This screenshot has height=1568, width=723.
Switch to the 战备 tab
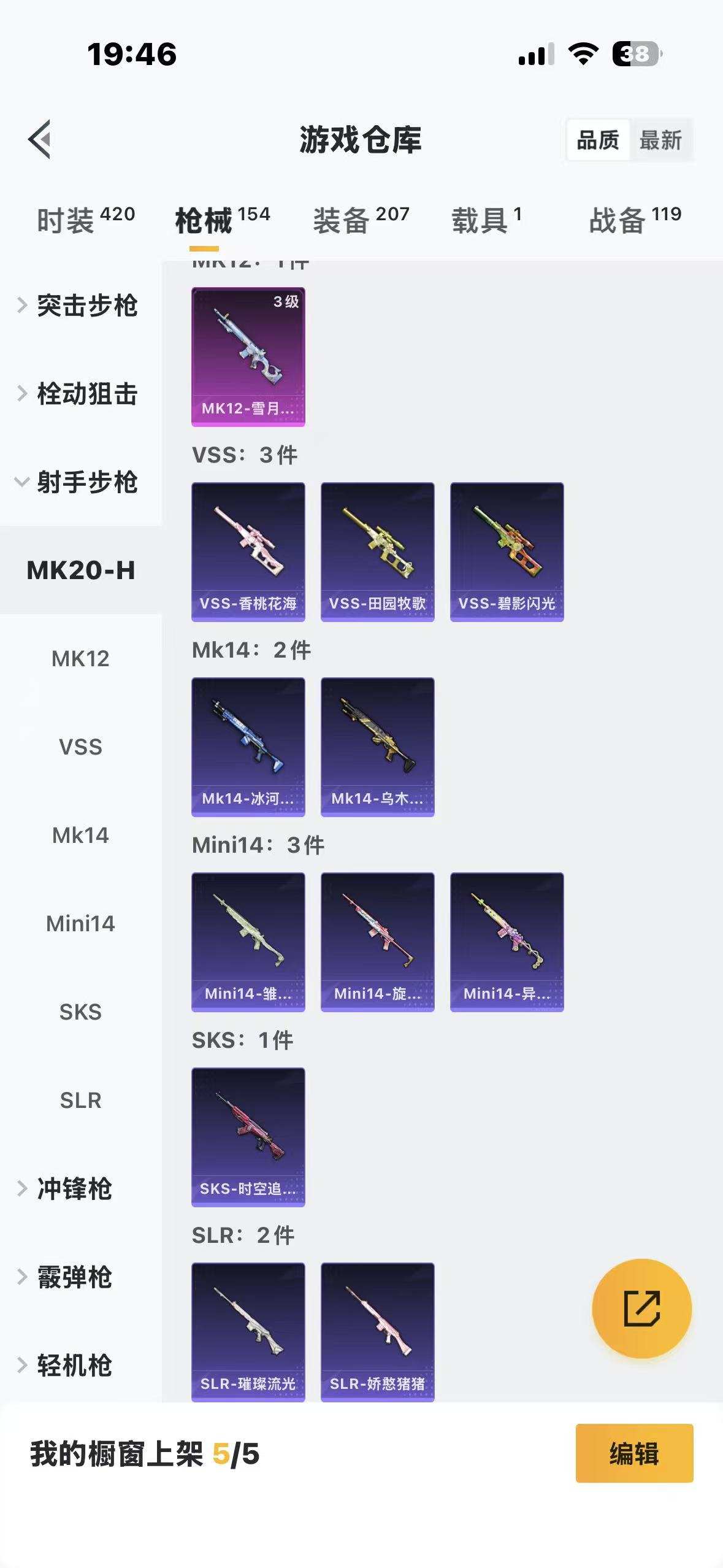635,220
